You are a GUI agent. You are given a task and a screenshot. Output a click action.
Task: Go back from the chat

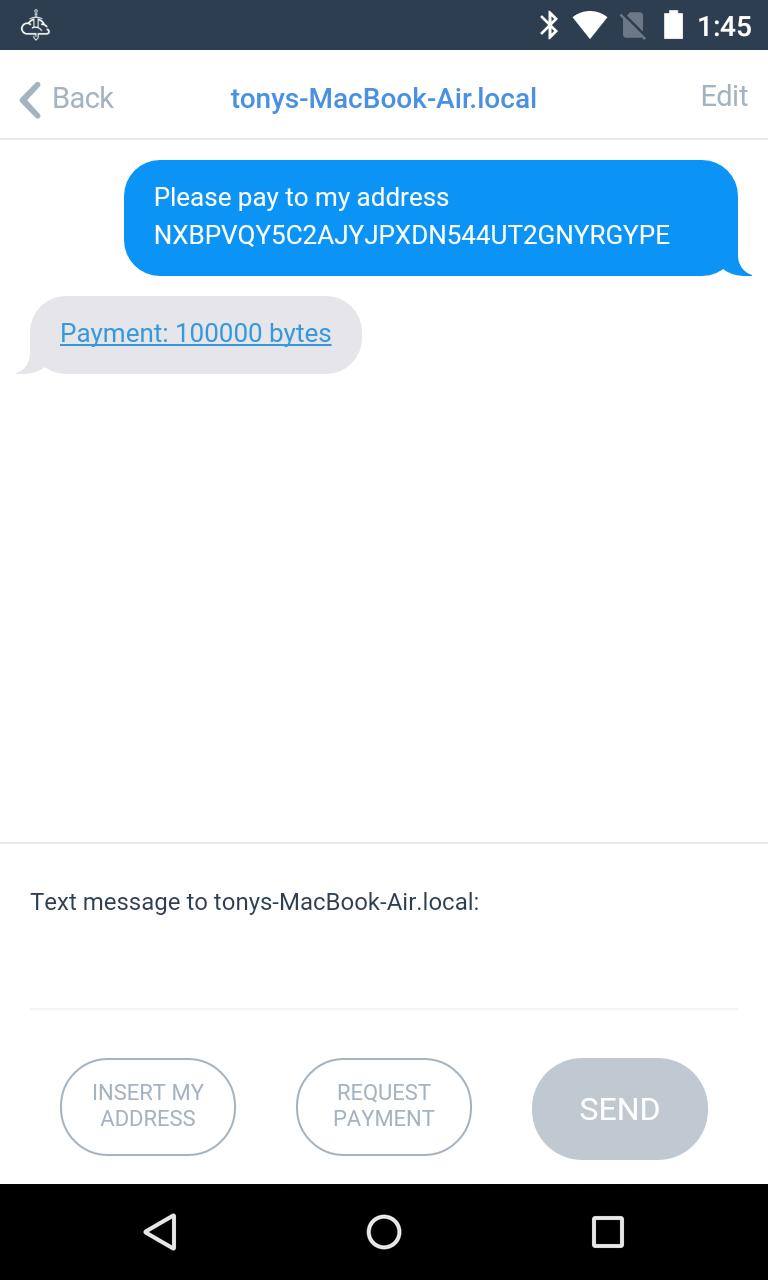coord(66,98)
